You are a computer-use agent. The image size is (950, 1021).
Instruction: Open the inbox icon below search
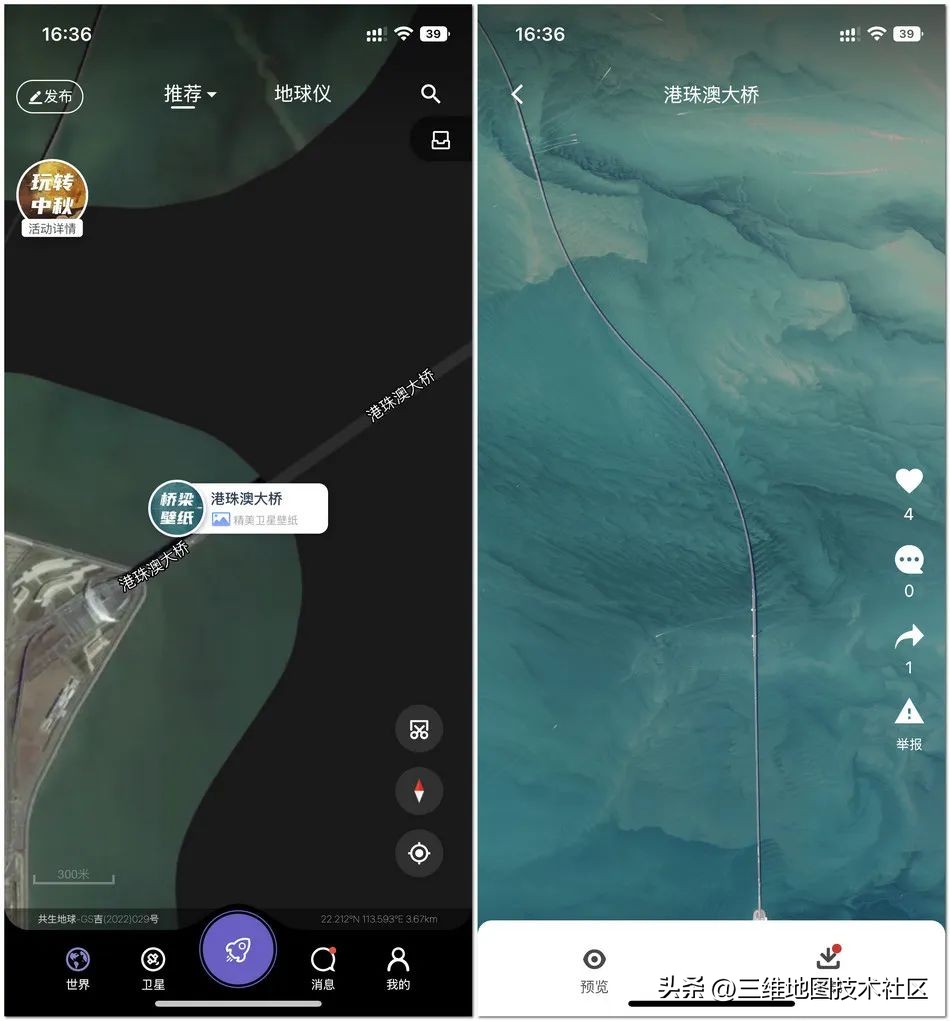coord(441,140)
